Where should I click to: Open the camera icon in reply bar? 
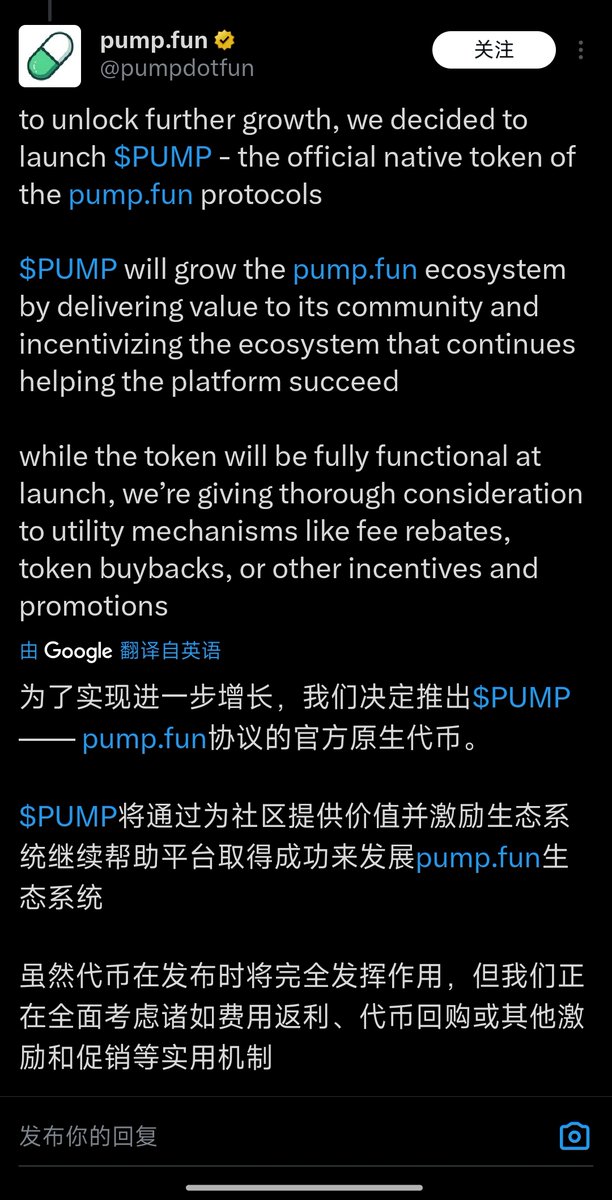click(x=574, y=1135)
